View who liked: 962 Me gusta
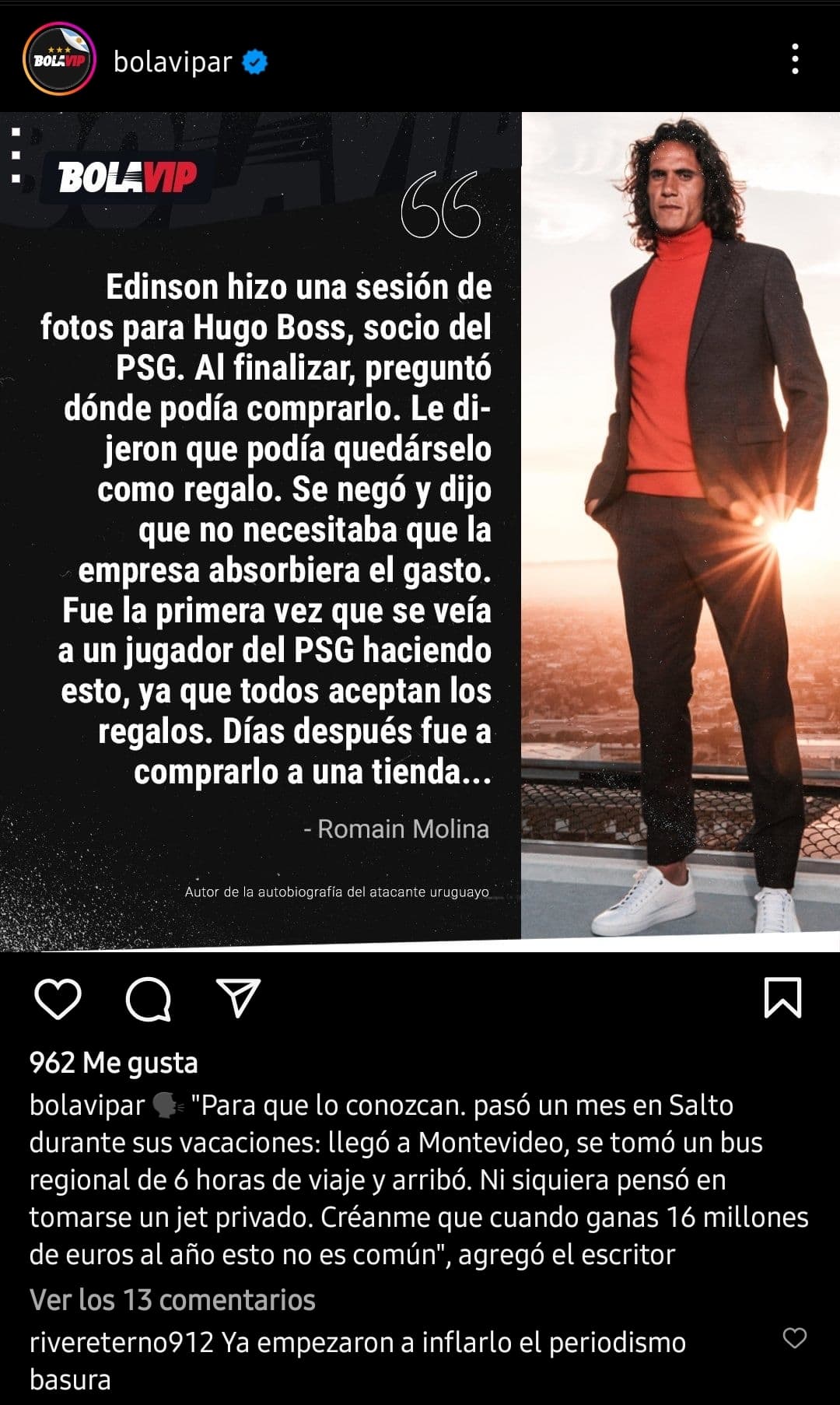This screenshot has width=840, height=1405. coord(114,1063)
